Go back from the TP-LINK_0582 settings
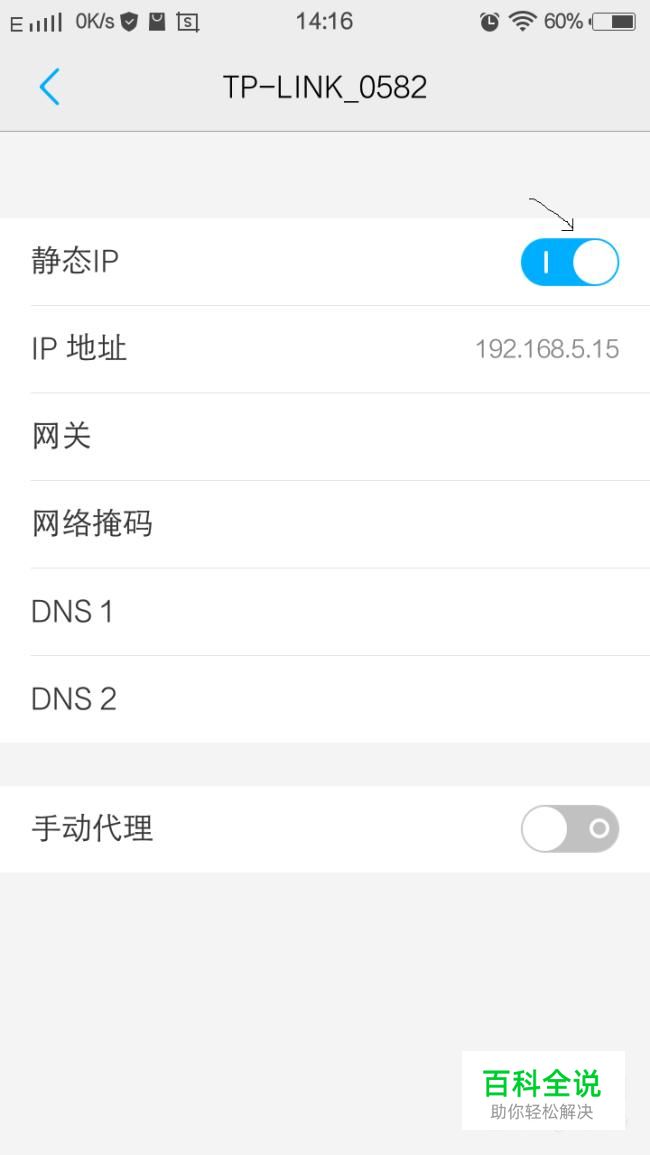650x1155 pixels. (49, 87)
